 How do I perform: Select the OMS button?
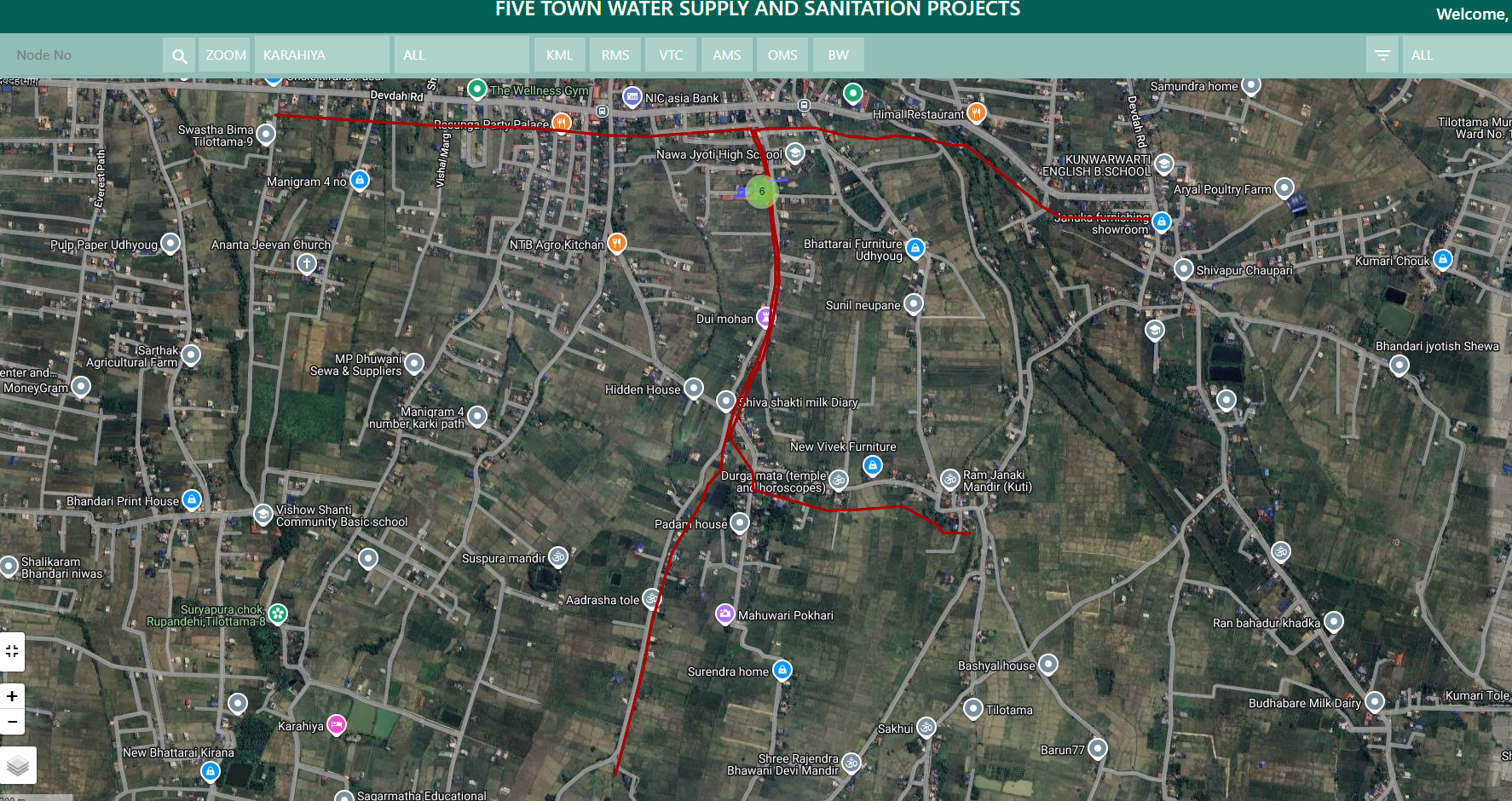coord(782,55)
